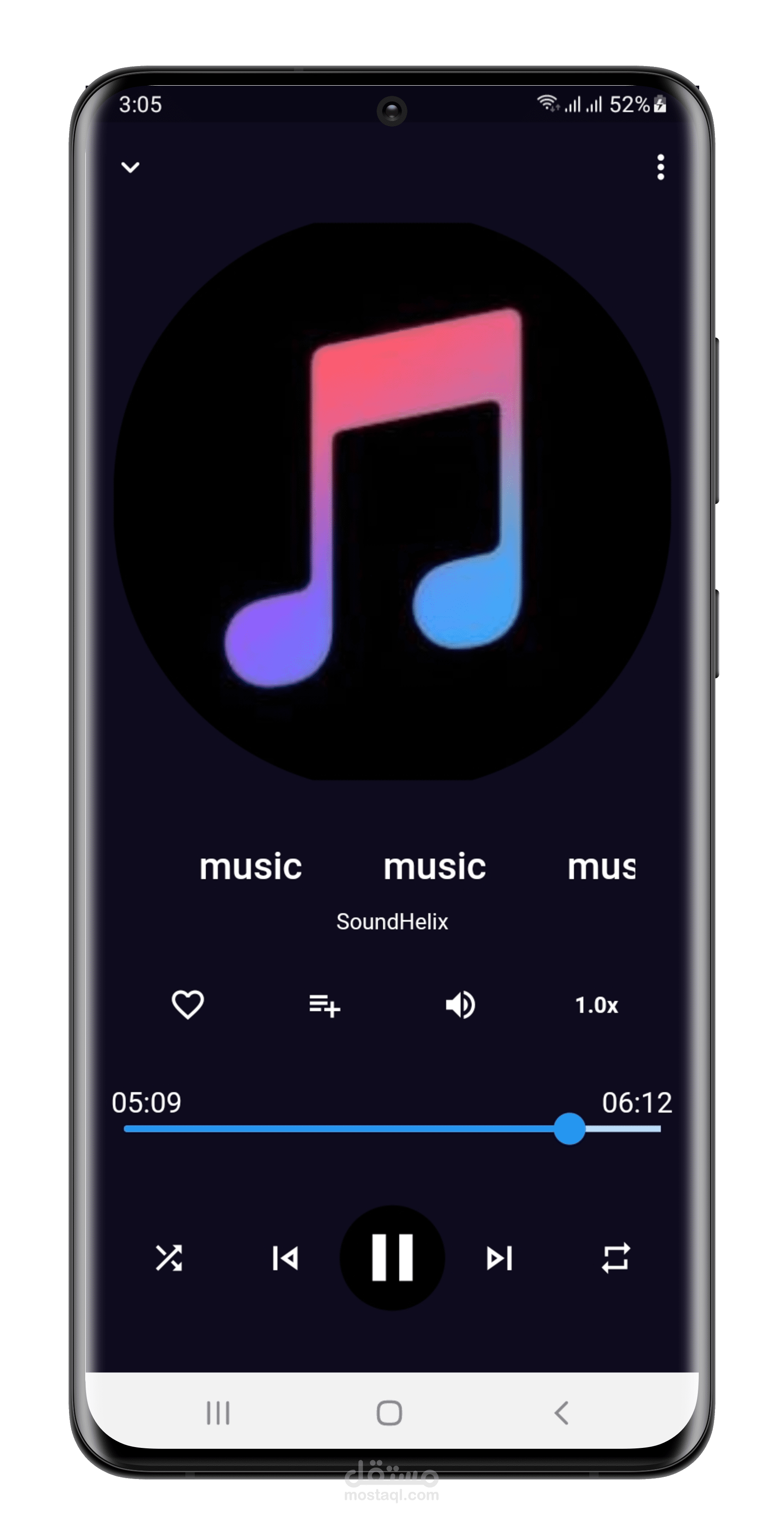Like the current song with the heart
Screen dimensions: 784x1534
click(x=187, y=1005)
